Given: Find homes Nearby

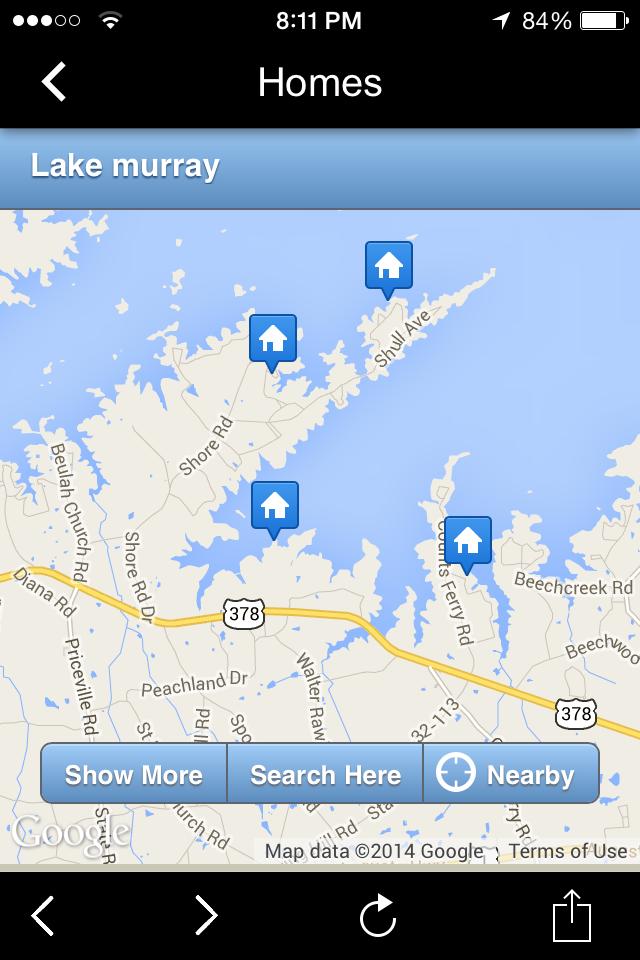Looking at the screenshot, I should 512,774.
